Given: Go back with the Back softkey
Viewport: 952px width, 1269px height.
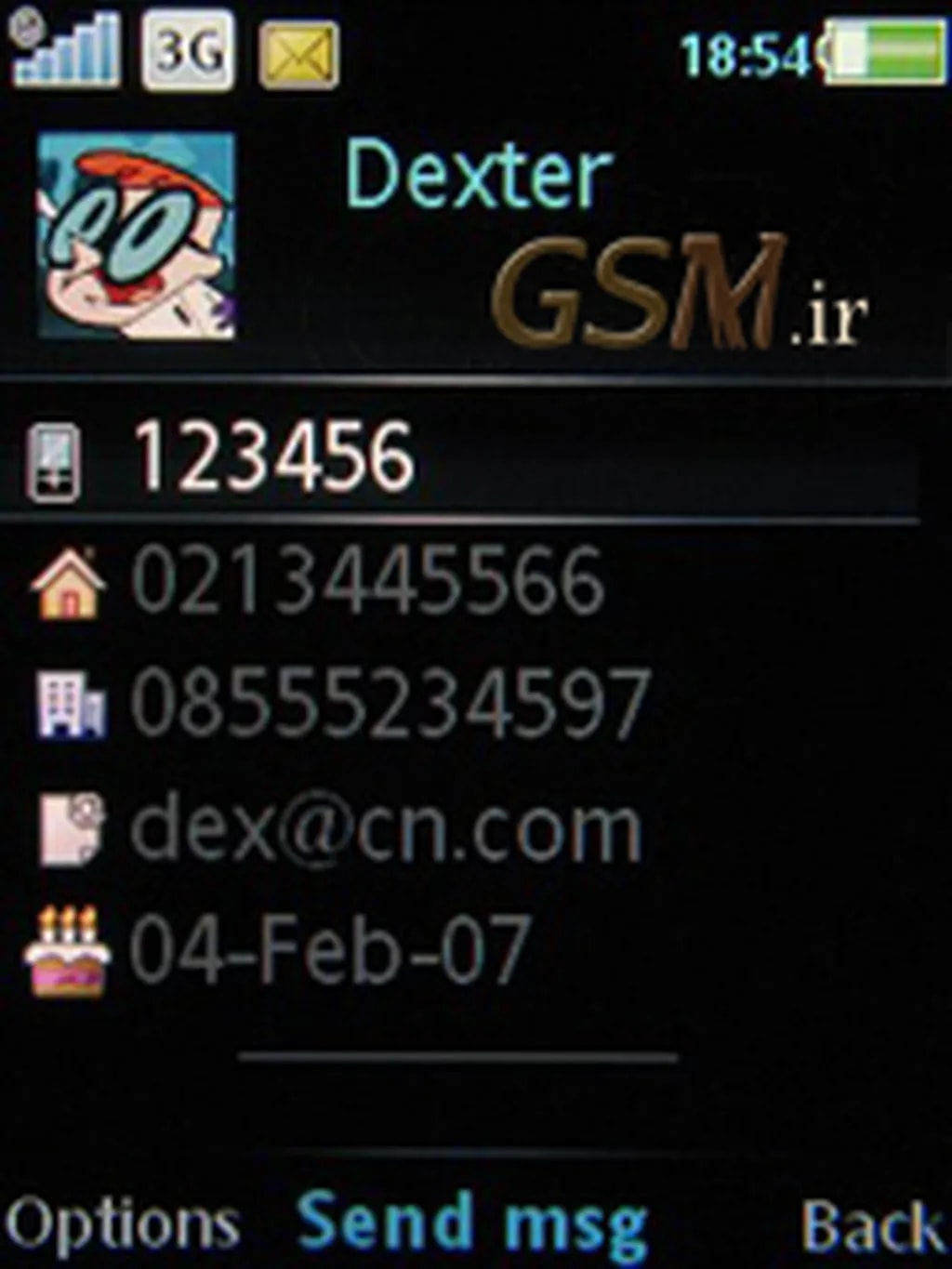Looking at the screenshot, I should [x=870, y=1226].
